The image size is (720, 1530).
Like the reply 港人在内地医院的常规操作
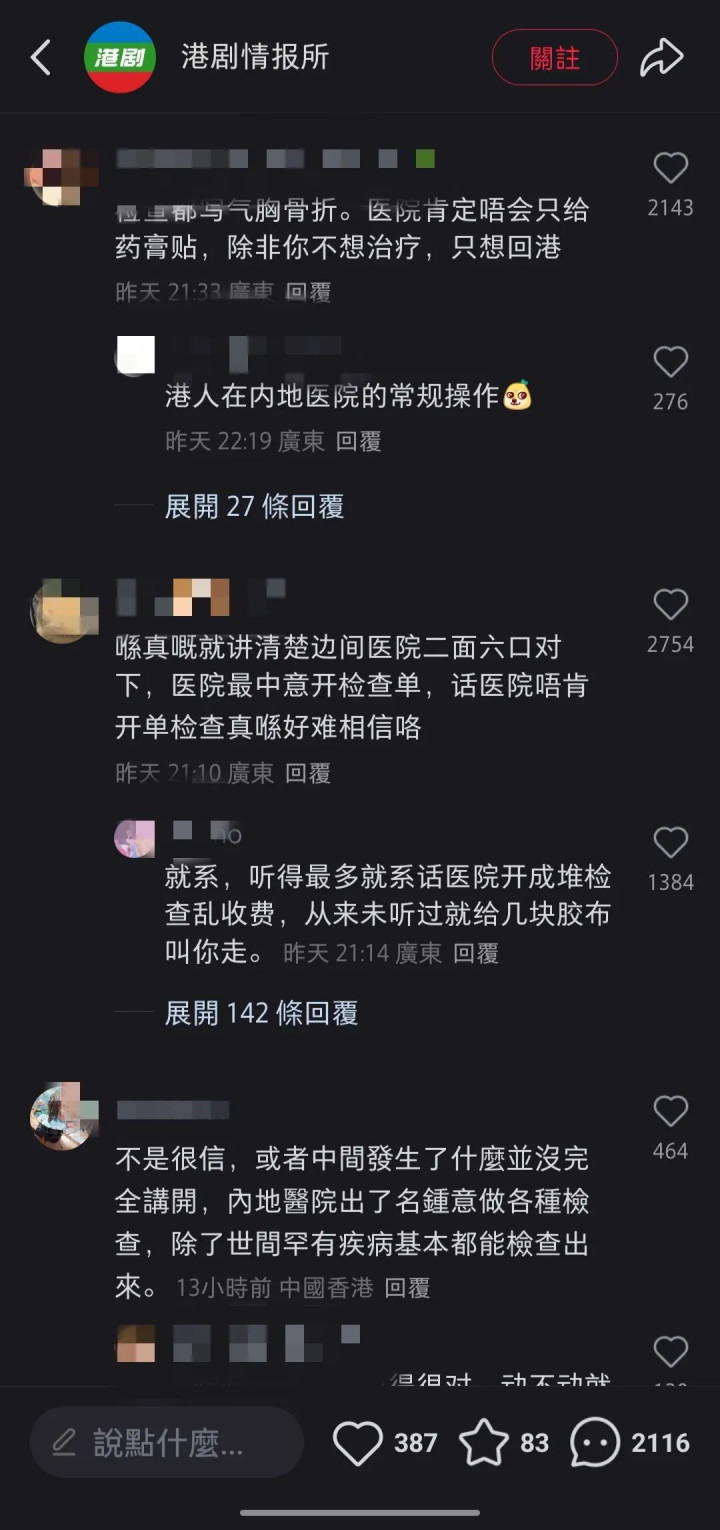[x=670, y=362]
